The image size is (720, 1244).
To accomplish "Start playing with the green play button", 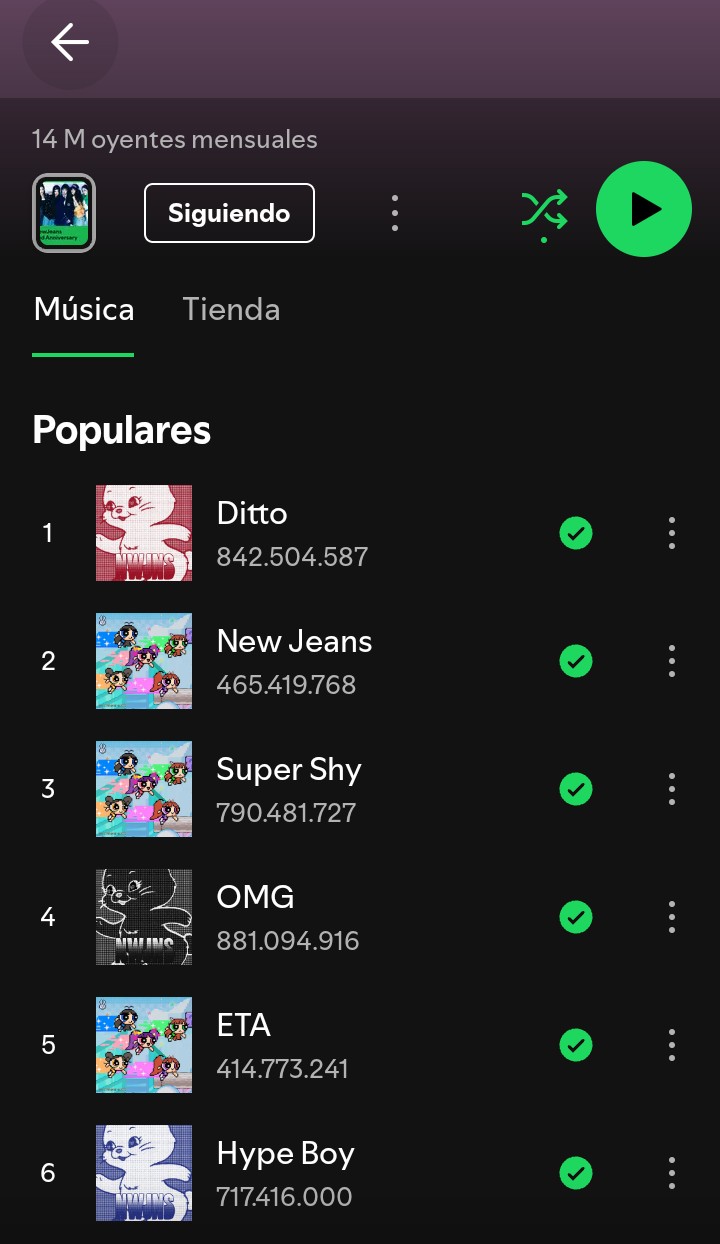I will pos(644,209).
